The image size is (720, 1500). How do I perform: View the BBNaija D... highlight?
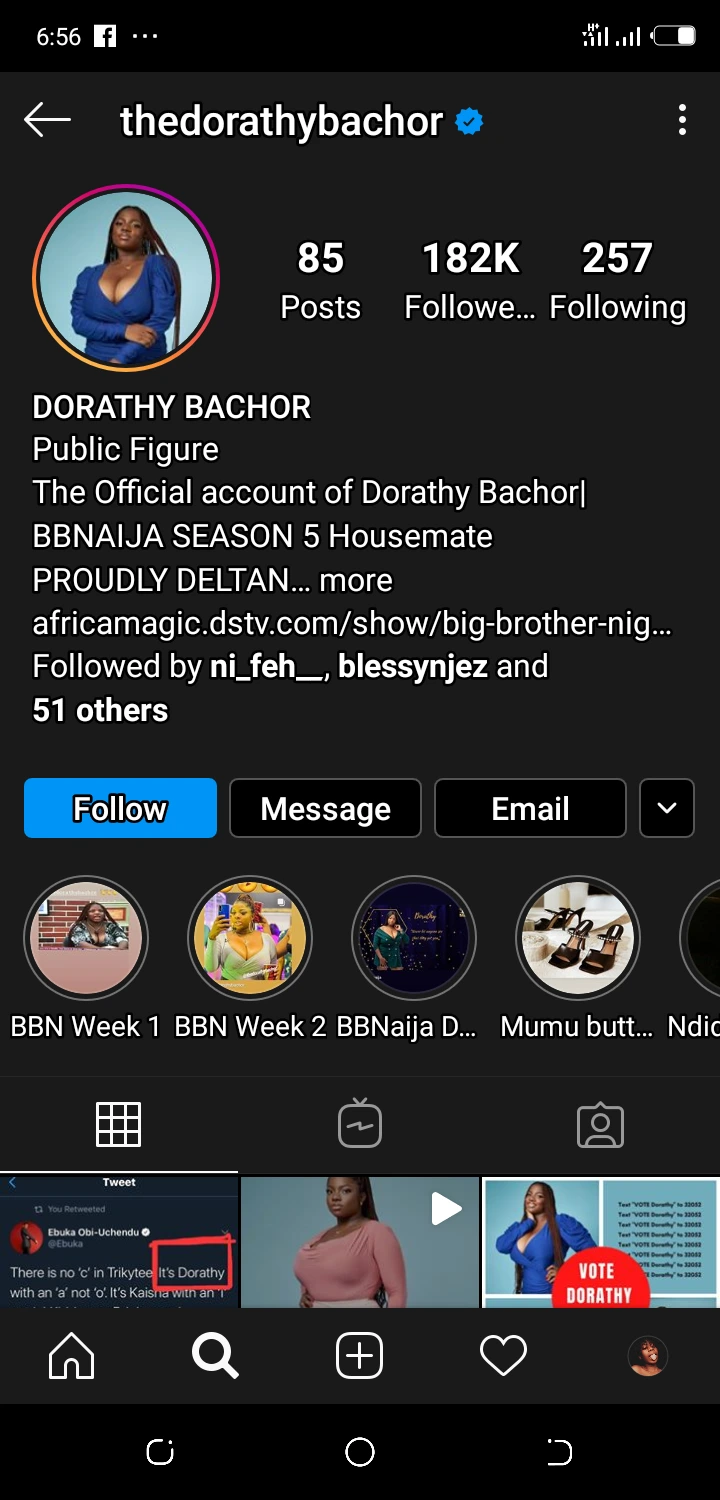[x=414, y=938]
